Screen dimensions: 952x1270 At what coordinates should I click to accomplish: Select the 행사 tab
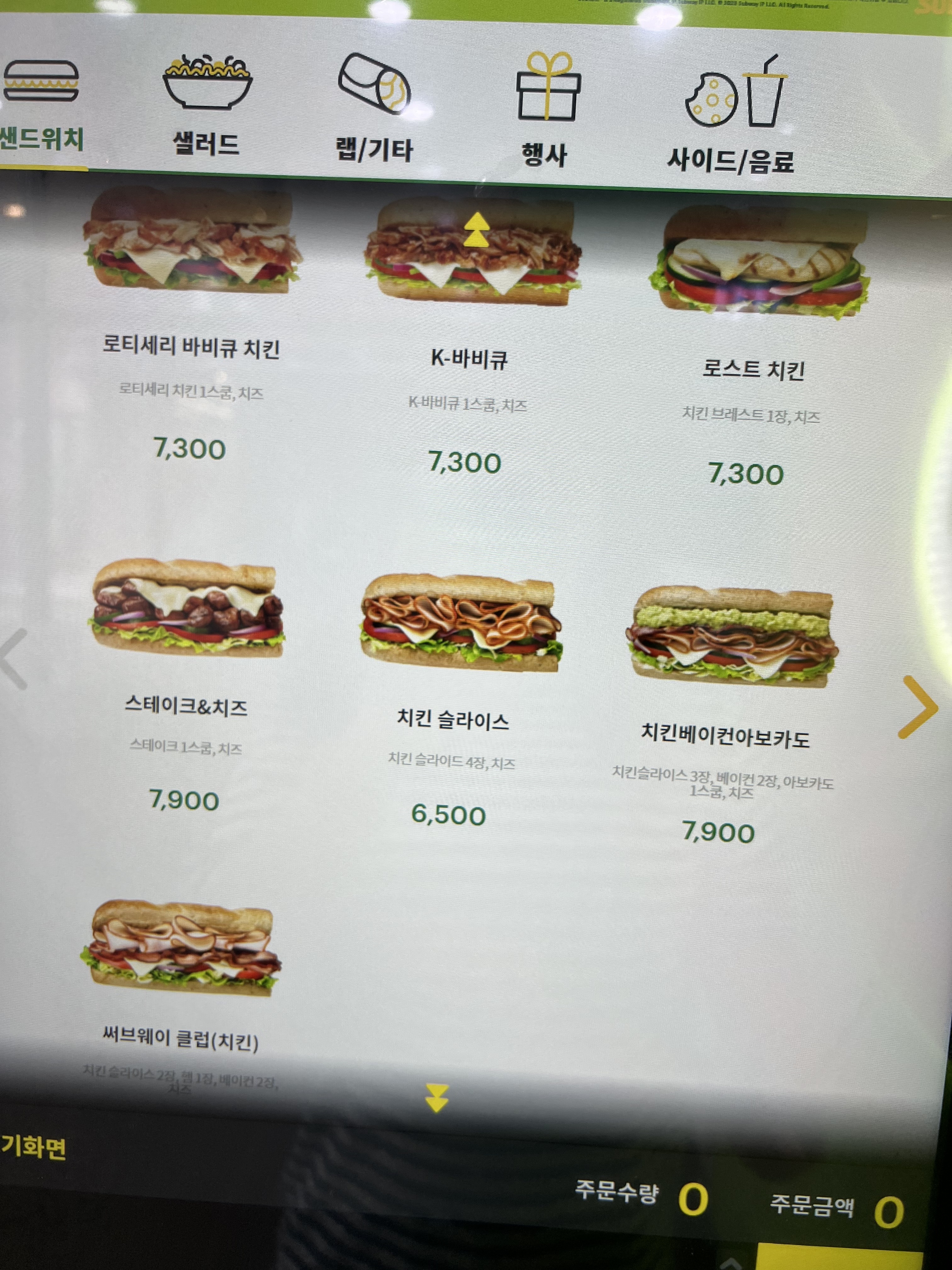[x=546, y=112]
